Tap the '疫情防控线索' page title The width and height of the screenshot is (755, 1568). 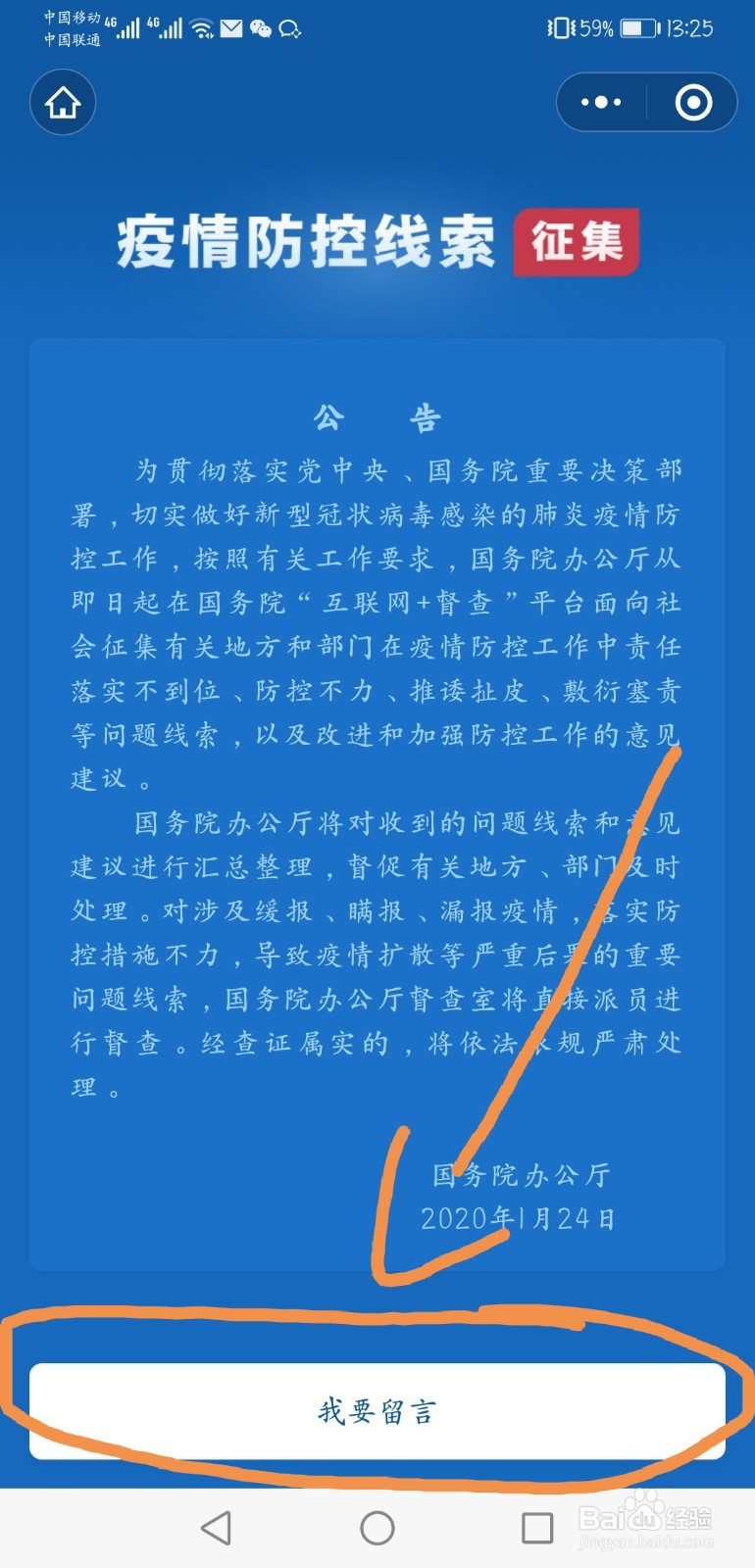[x=309, y=244]
